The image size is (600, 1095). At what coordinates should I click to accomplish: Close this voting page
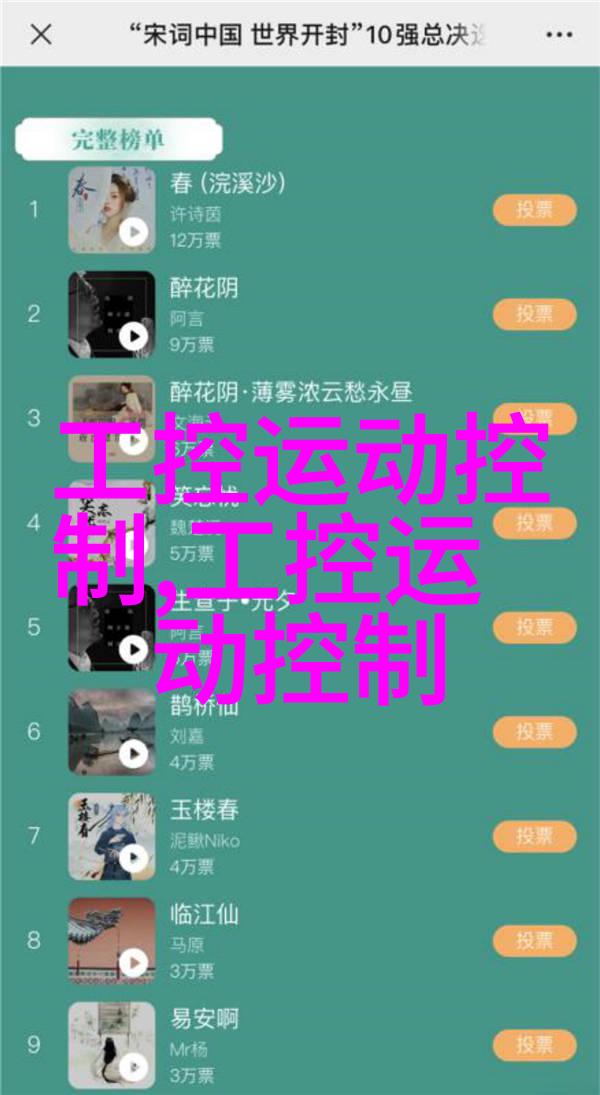41,35
